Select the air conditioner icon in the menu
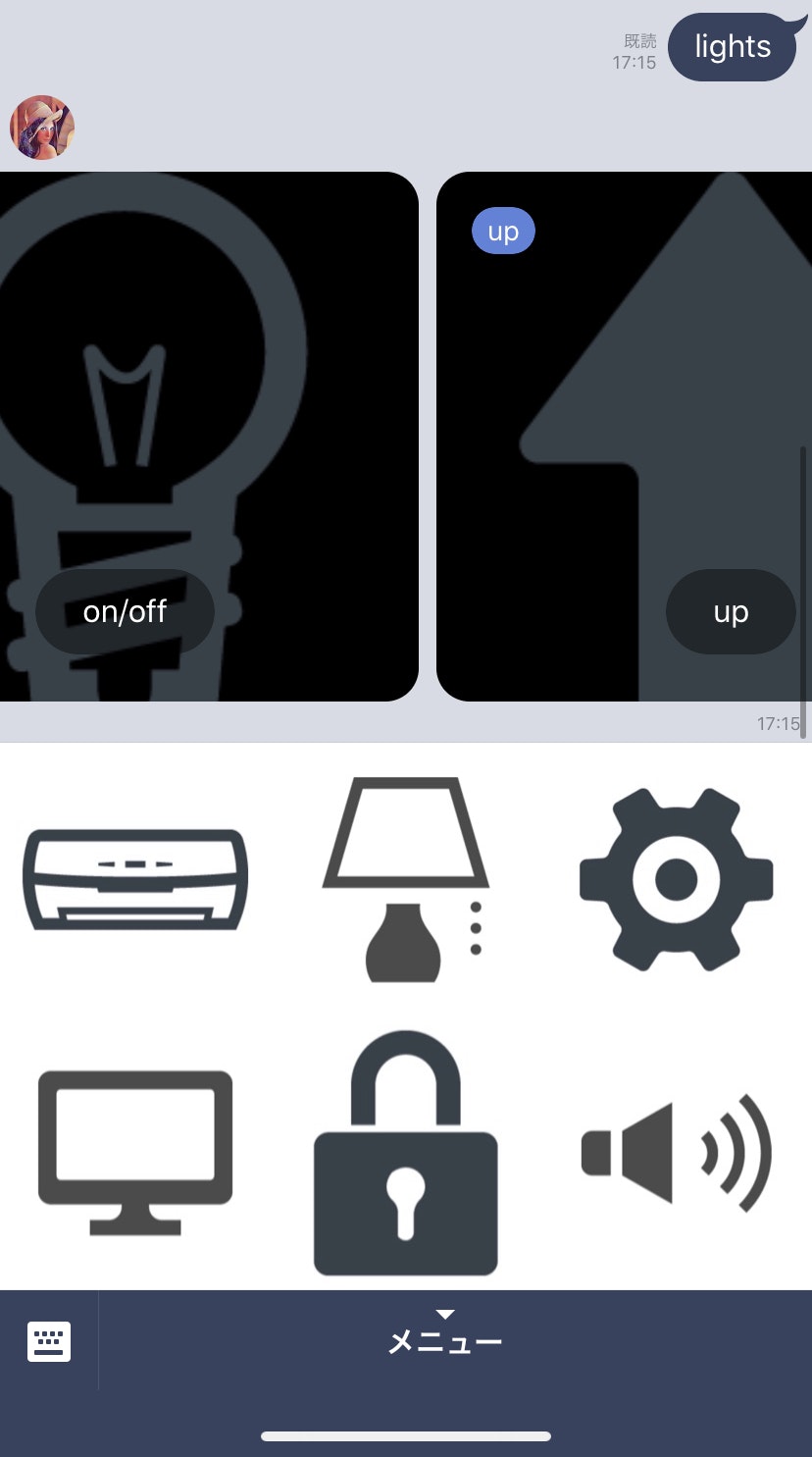812x1457 pixels. (135, 879)
